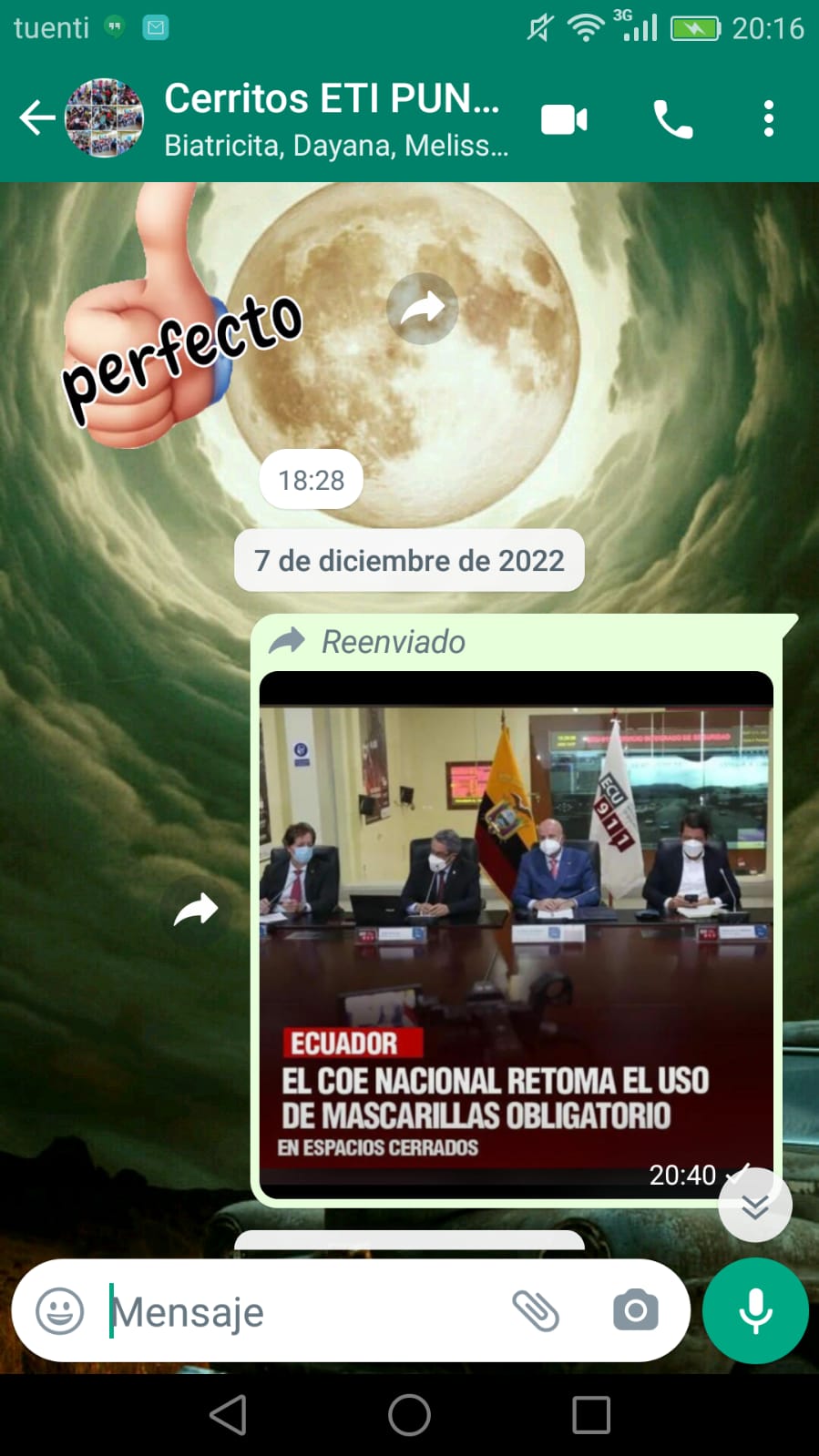Start a group voice call
The image size is (819, 1456).
pos(672,119)
